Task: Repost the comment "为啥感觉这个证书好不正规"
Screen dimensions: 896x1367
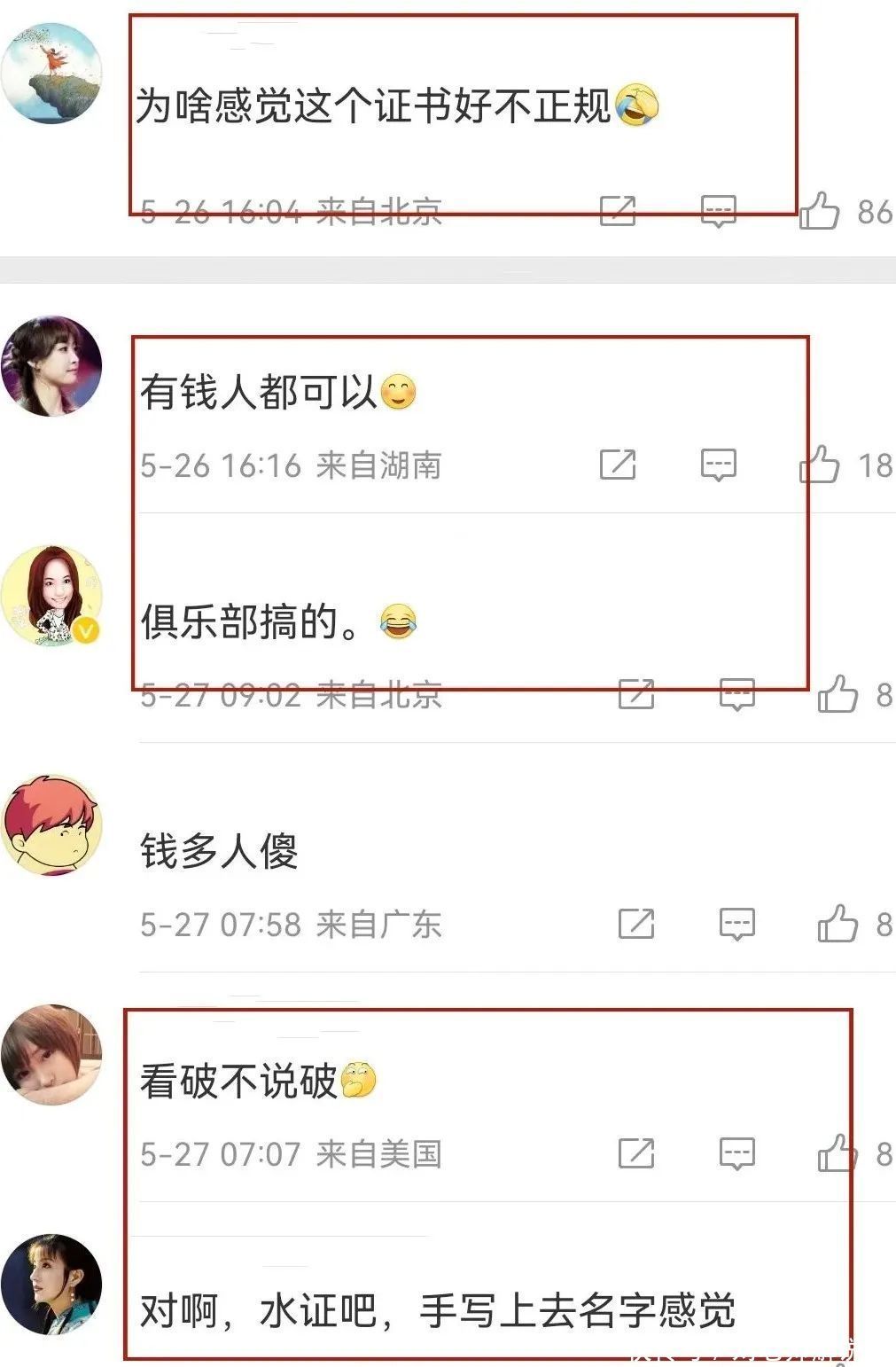Action: [x=618, y=211]
